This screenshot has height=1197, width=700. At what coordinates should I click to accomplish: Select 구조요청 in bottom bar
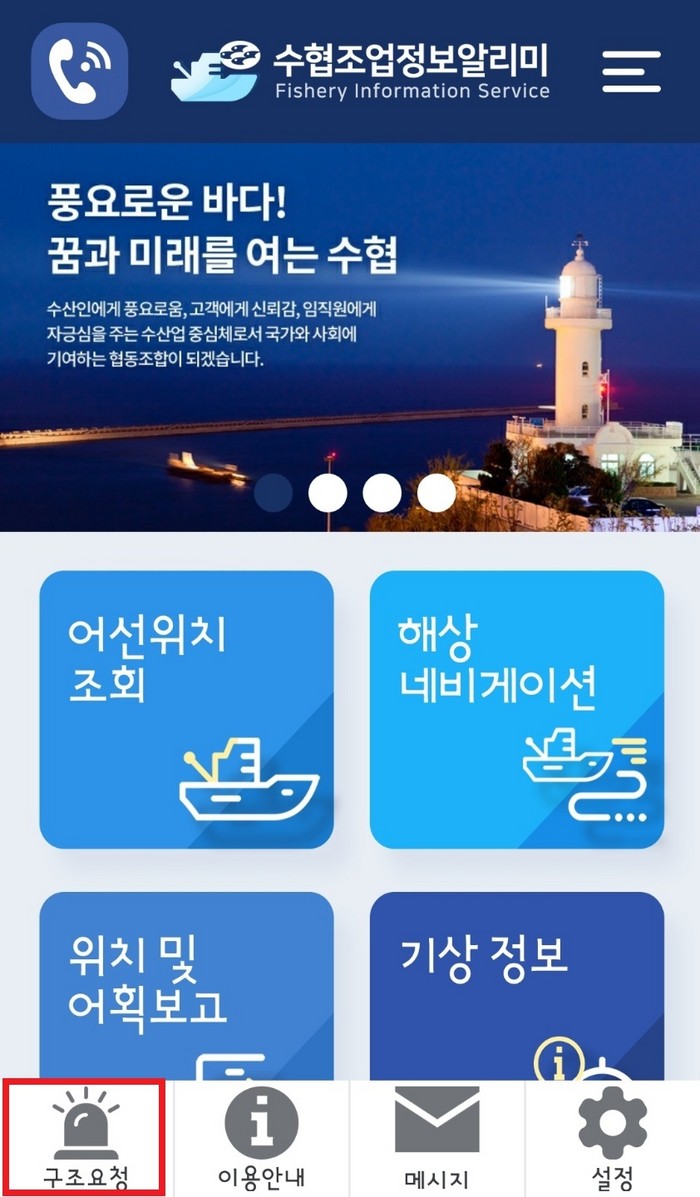(86, 1138)
